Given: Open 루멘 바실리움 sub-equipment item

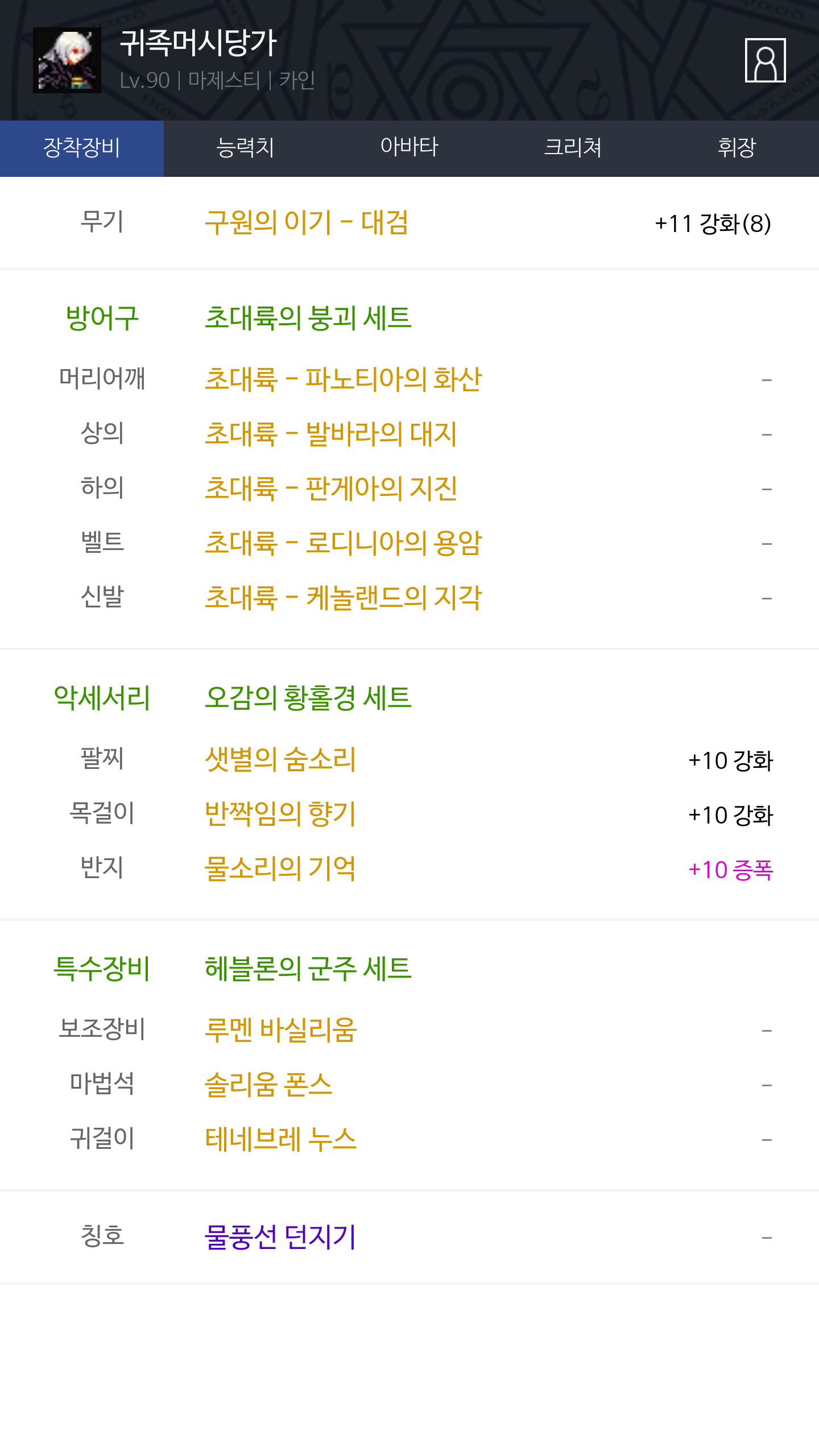Looking at the screenshot, I should point(280,1030).
